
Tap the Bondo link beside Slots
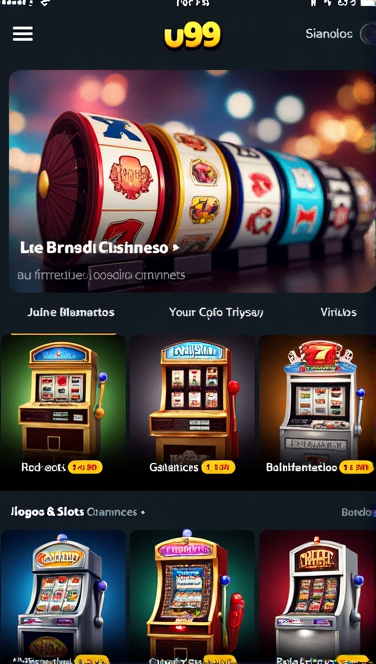(357, 512)
